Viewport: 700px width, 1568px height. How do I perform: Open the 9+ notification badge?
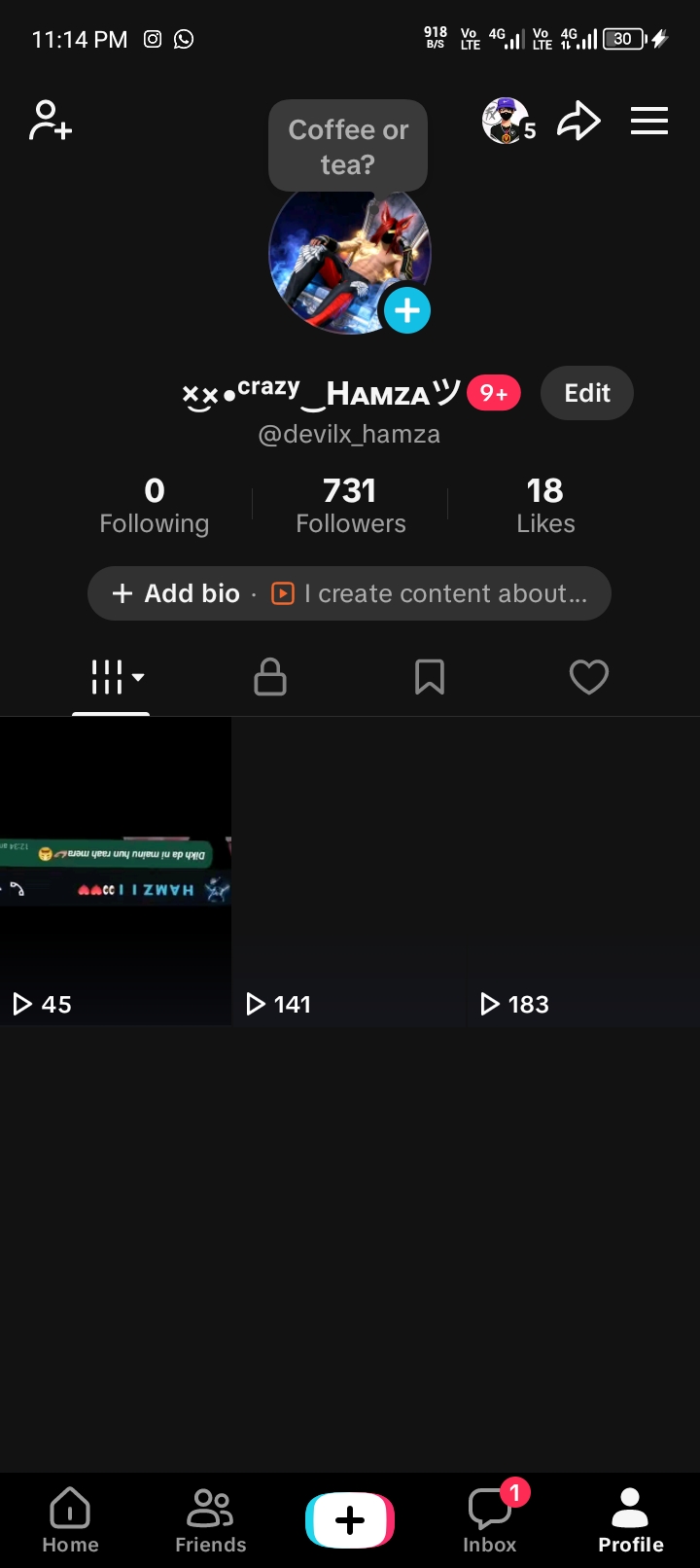point(493,393)
